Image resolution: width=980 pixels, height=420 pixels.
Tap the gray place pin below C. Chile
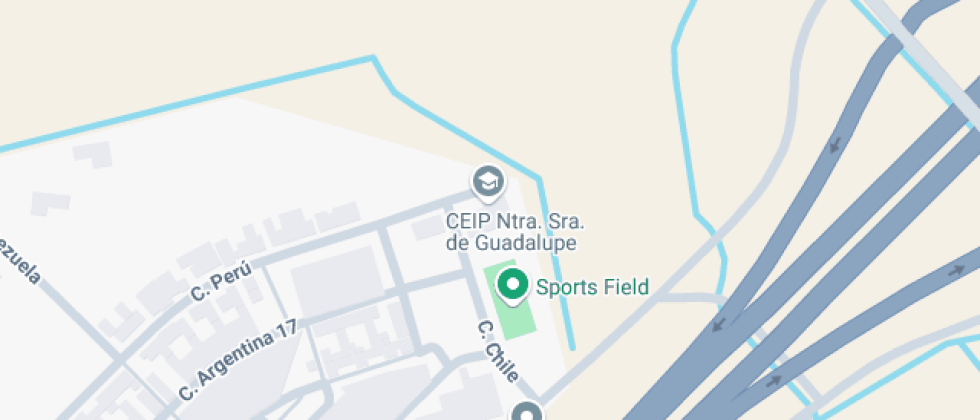527,412
